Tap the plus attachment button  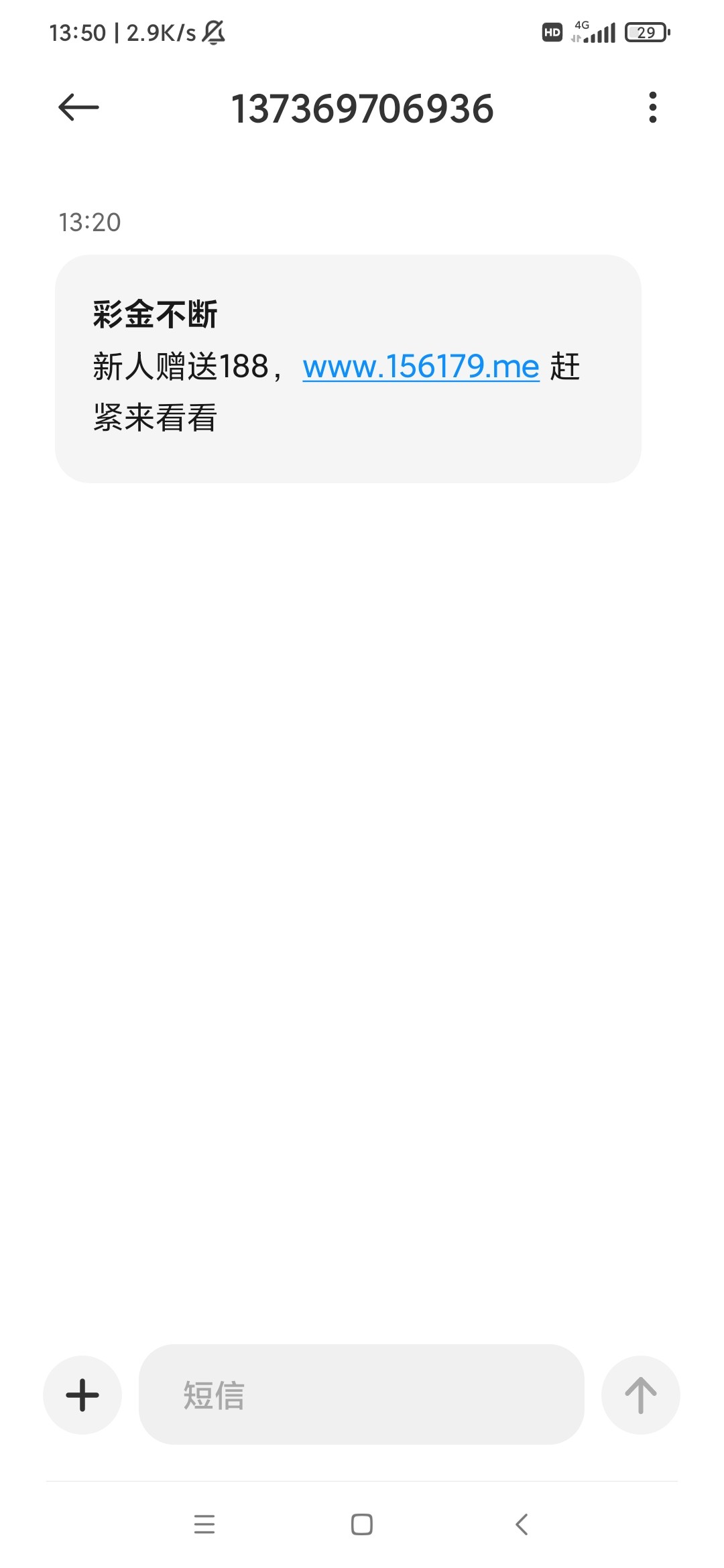82,1395
